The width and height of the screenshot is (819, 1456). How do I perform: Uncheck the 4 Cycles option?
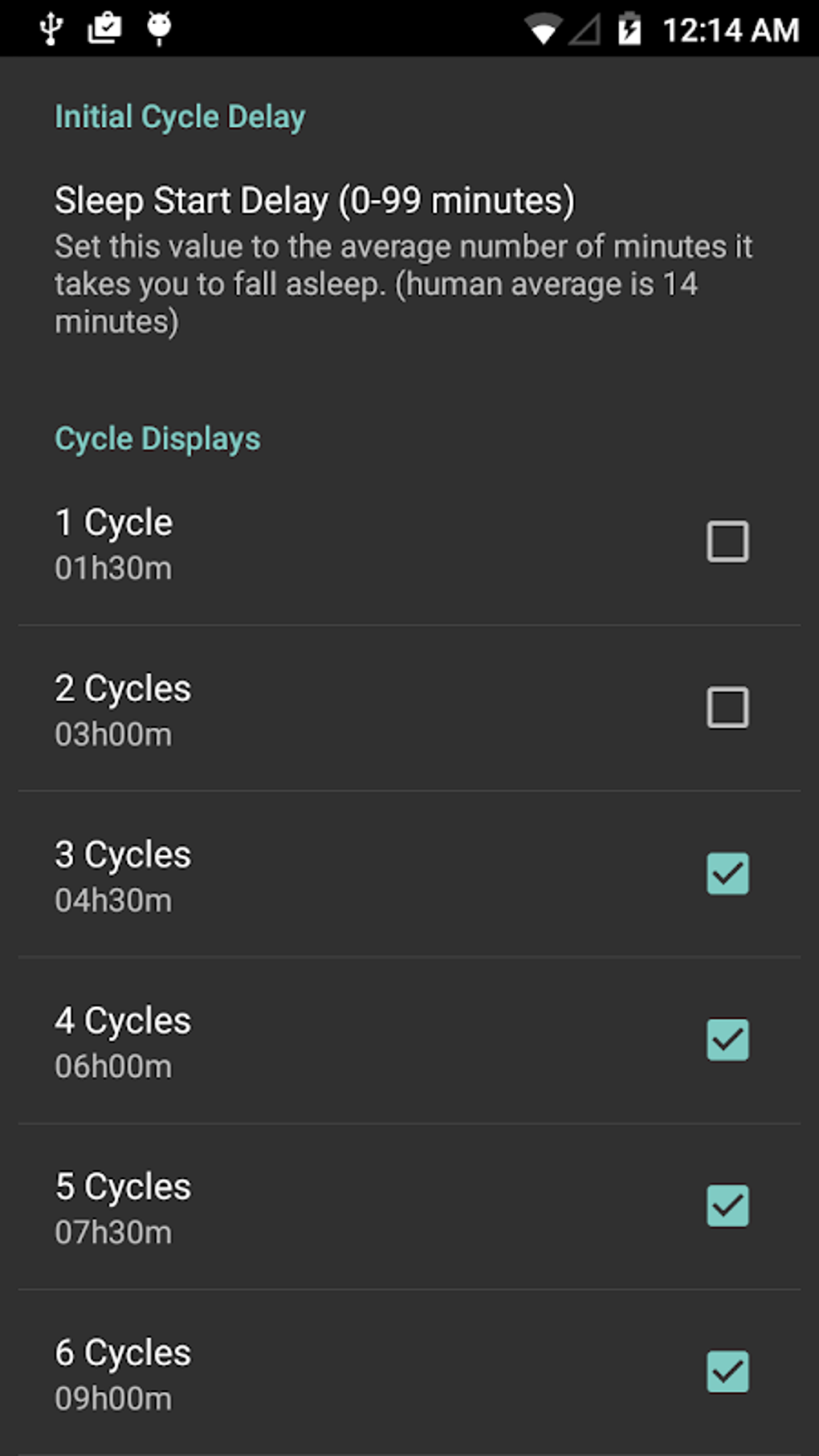726,1039
